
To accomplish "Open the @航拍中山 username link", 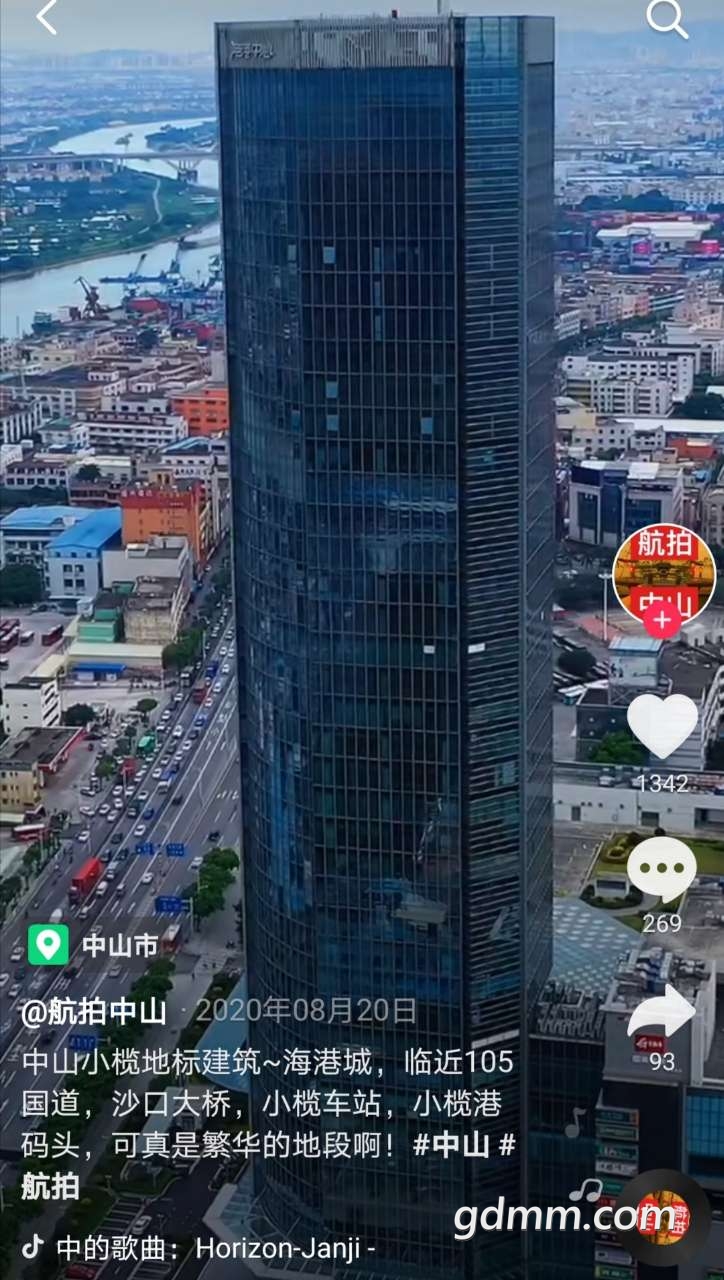I will [94, 1011].
